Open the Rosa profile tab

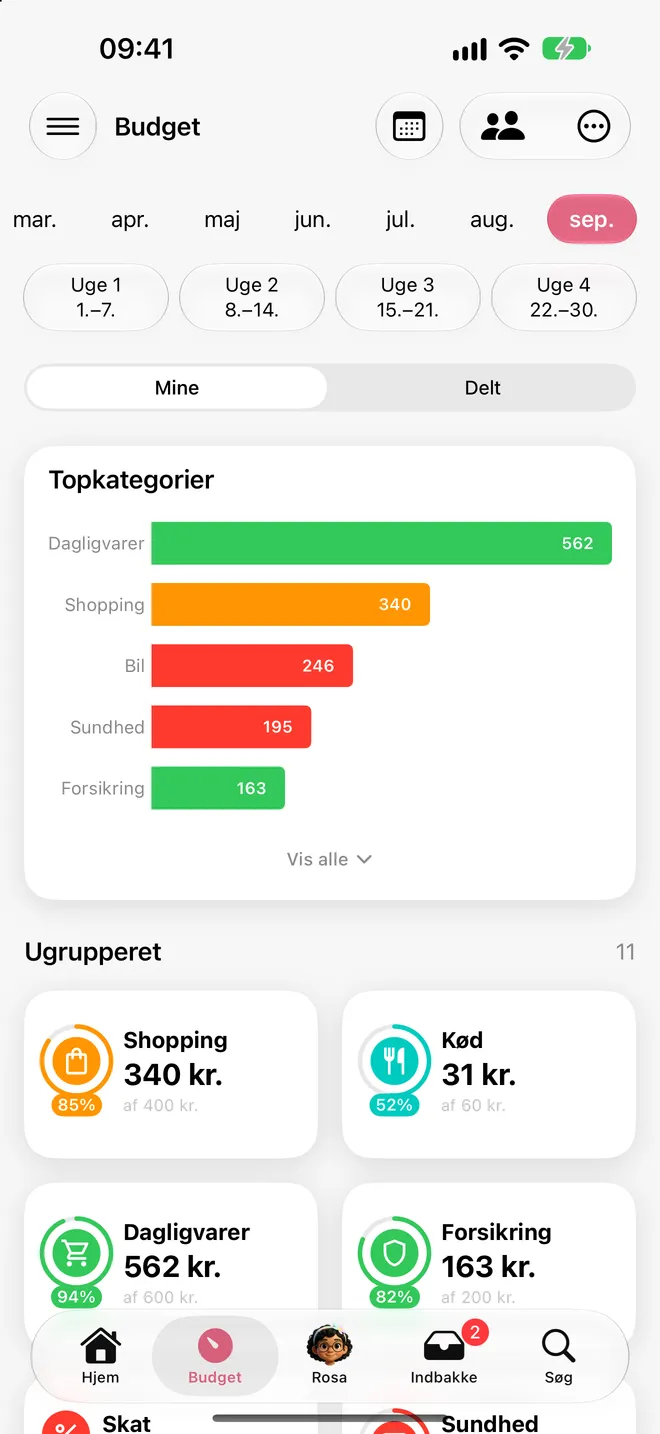329,1355
